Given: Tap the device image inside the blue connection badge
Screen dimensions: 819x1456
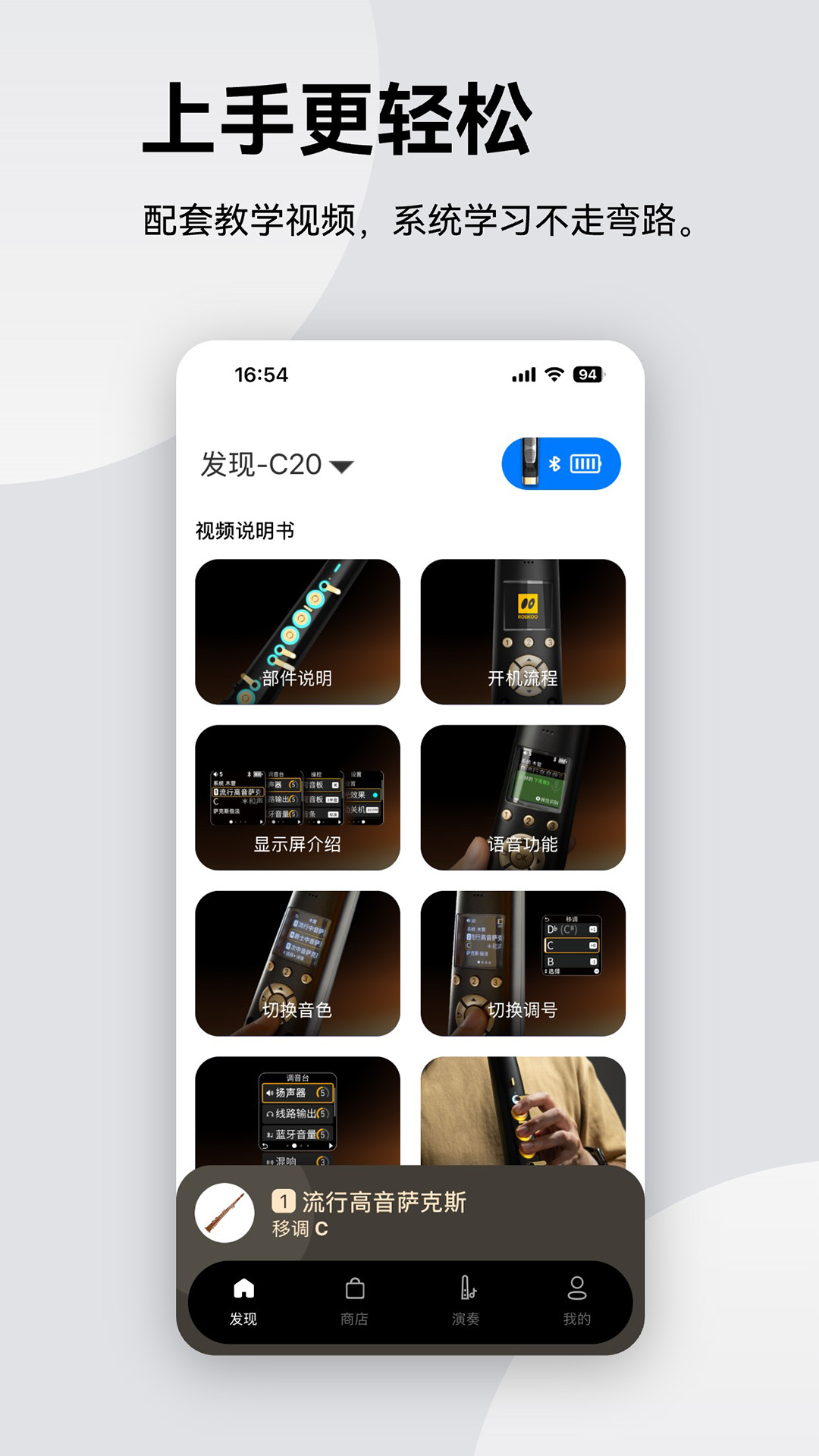Looking at the screenshot, I should pos(529,463).
